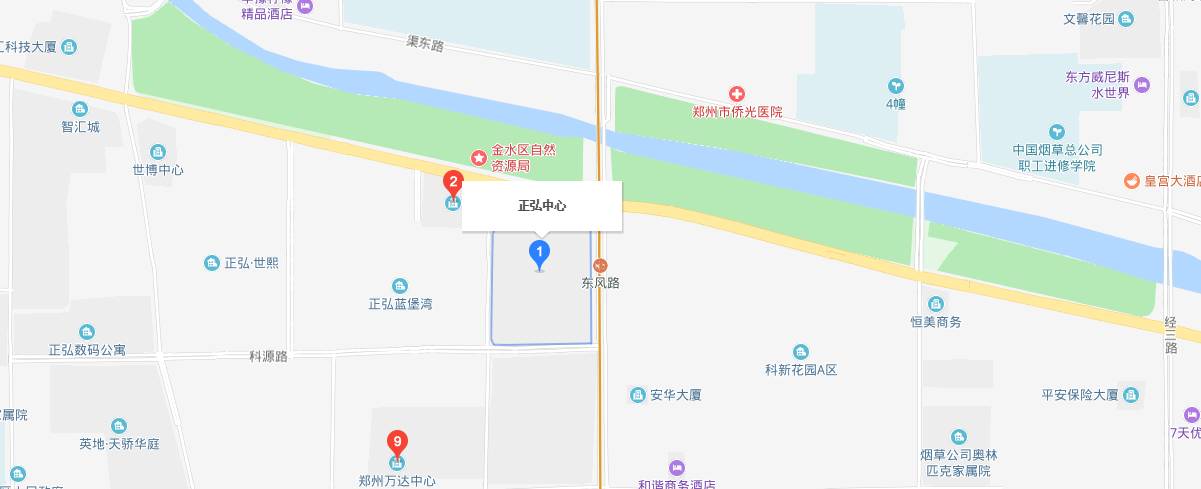Open the 皇宫大酒店 map point
Screen dimensions: 1201x489
click(1131, 181)
